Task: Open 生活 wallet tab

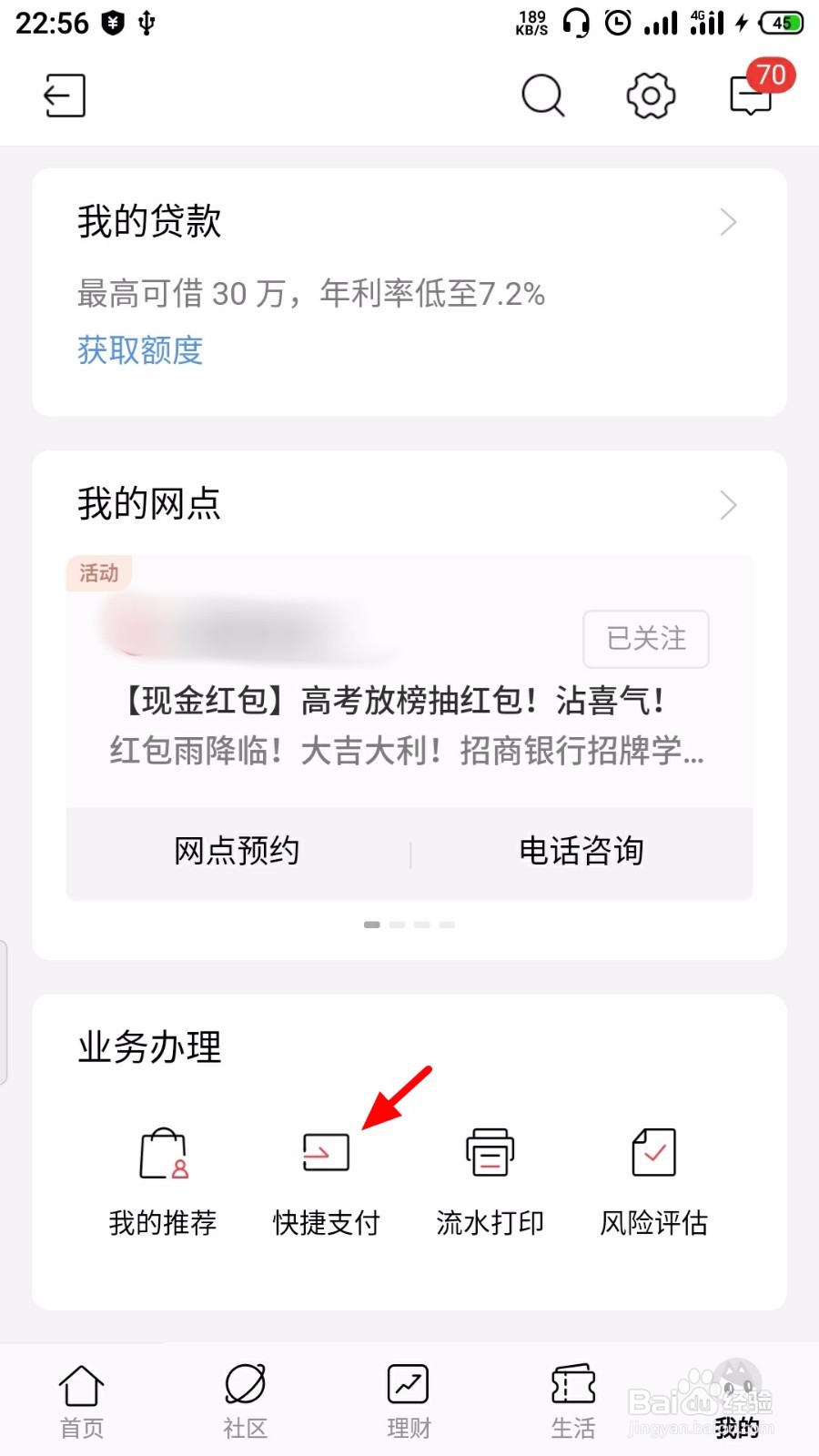Action: (x=571, y=1399)
